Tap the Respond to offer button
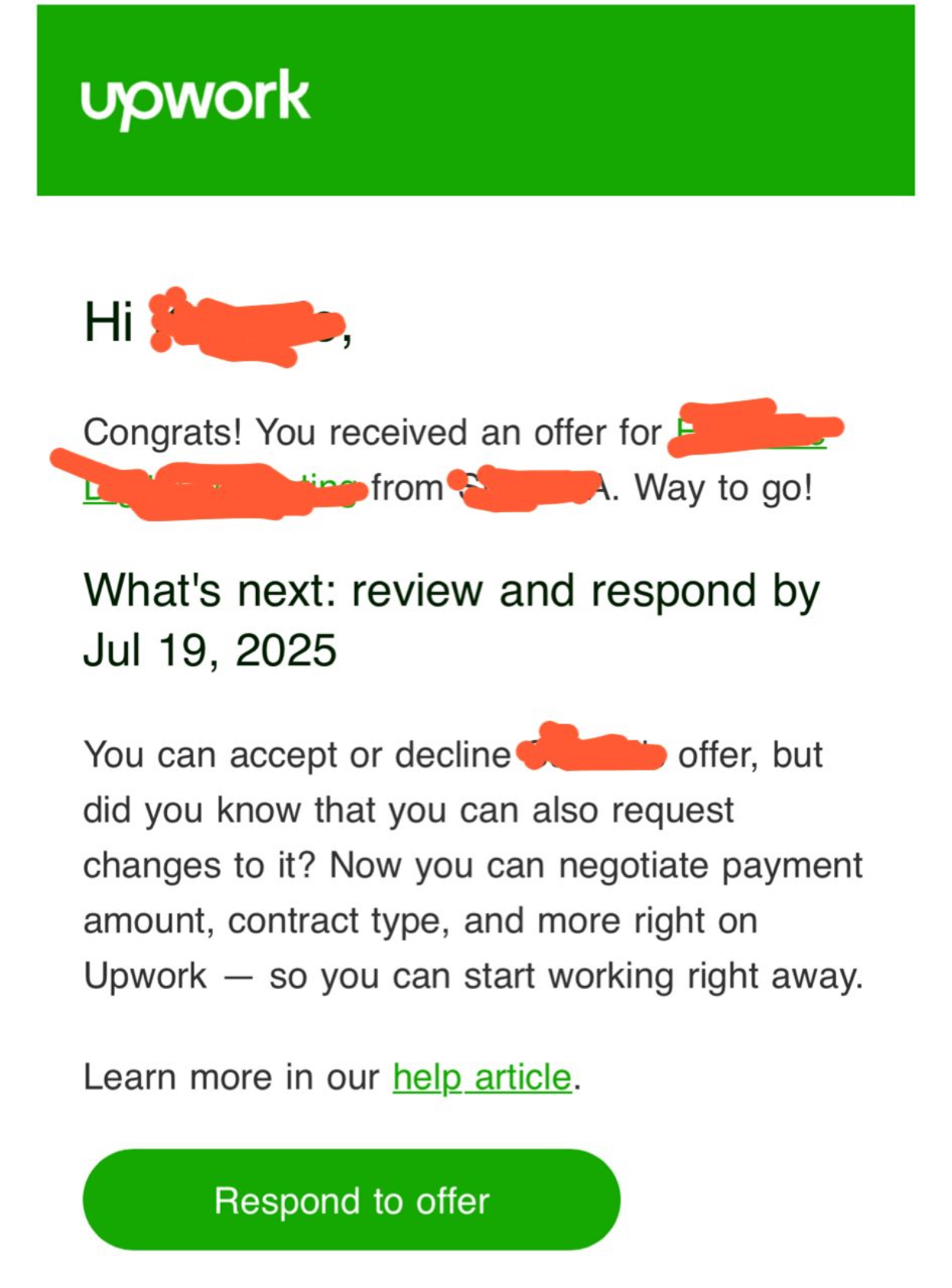 [x=351, y=1200]
